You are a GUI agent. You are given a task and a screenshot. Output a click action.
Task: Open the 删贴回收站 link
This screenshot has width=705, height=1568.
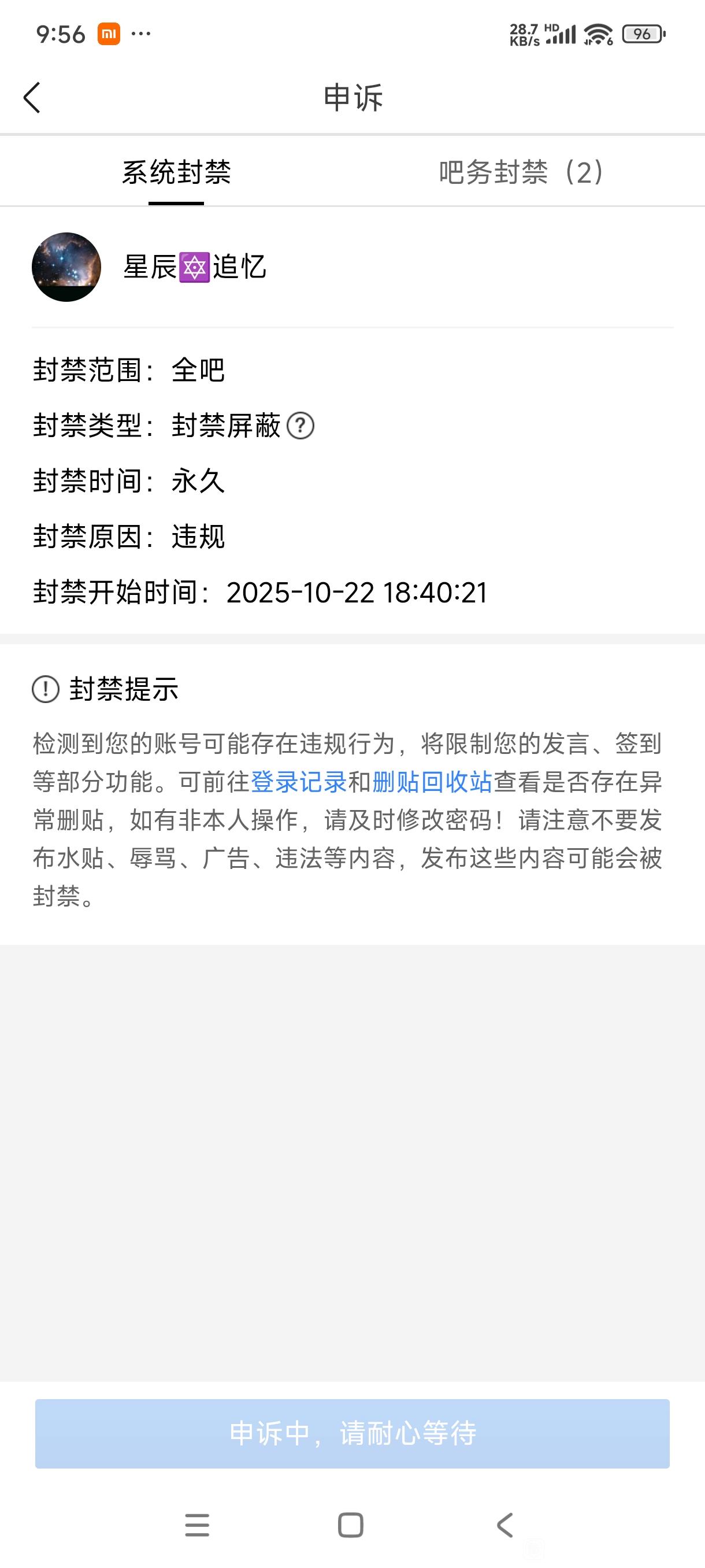[x=432, y=782]
